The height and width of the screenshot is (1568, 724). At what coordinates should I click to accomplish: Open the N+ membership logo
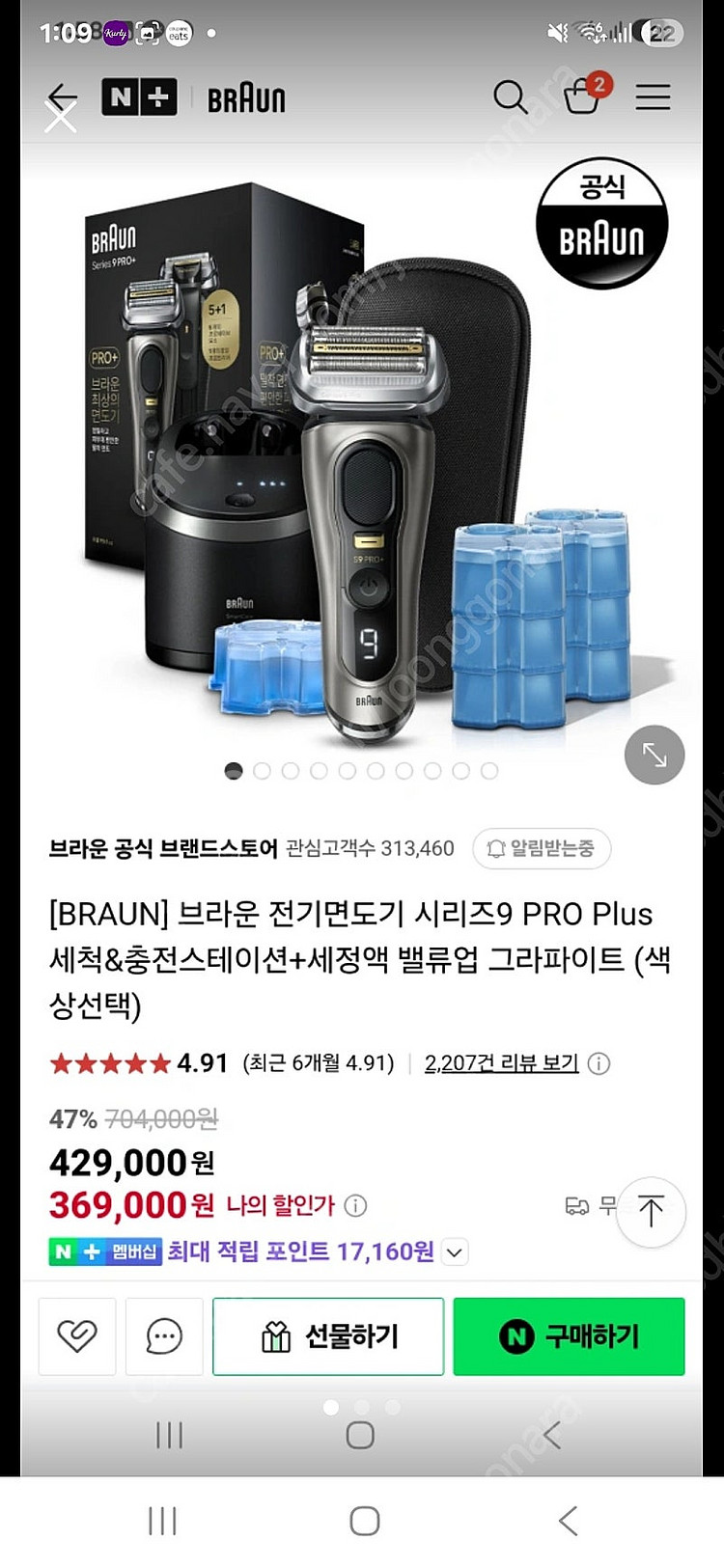[139, 97]
